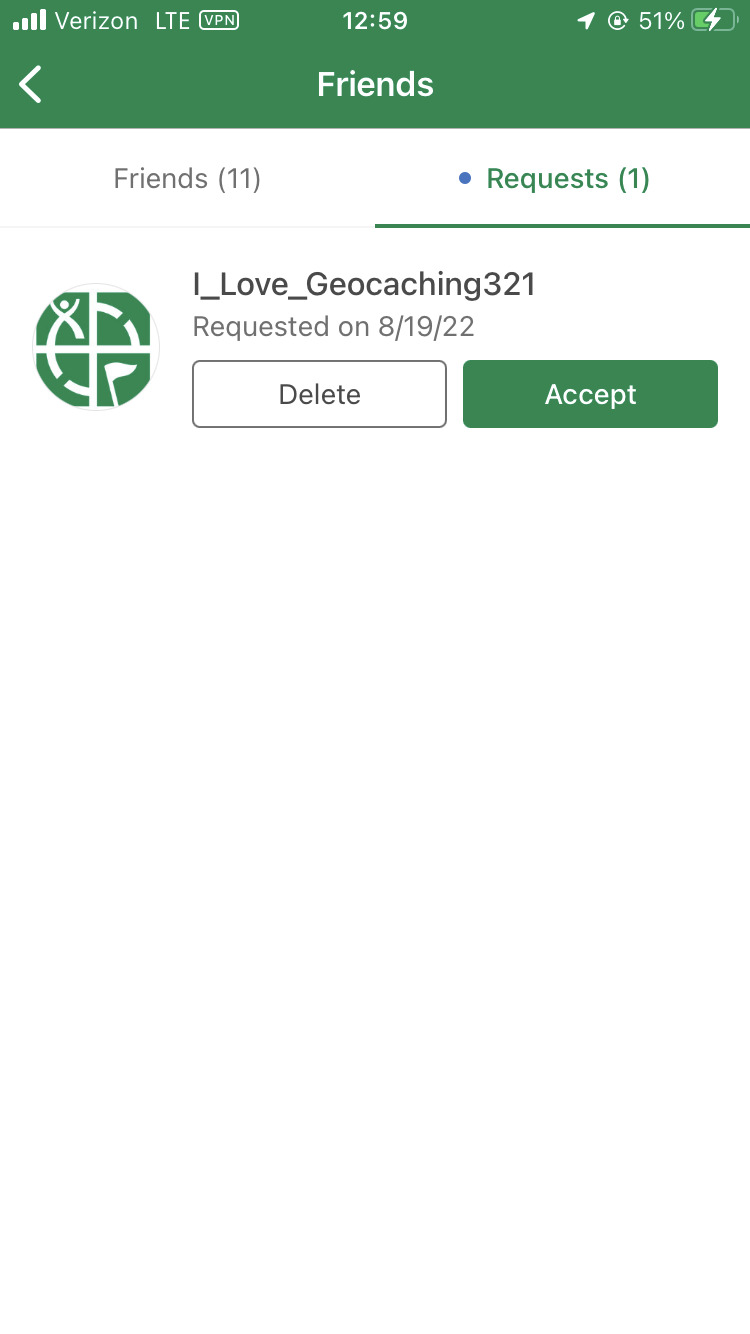Switch to the Friends (11) tab
Viewport: 750px width, 1334px height.
187,179
